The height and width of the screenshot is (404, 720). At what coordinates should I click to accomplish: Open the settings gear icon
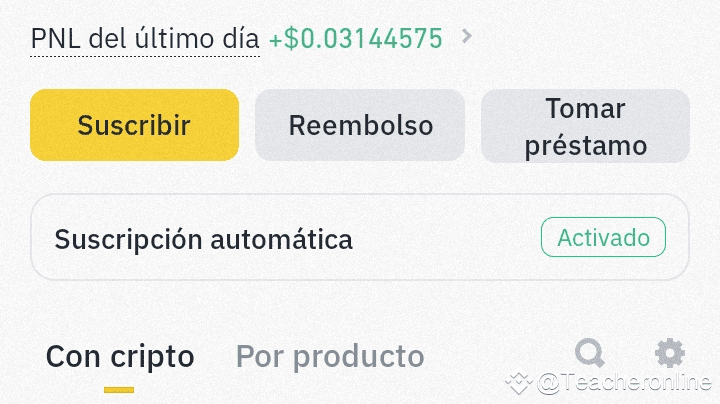(x=669, y=353)
